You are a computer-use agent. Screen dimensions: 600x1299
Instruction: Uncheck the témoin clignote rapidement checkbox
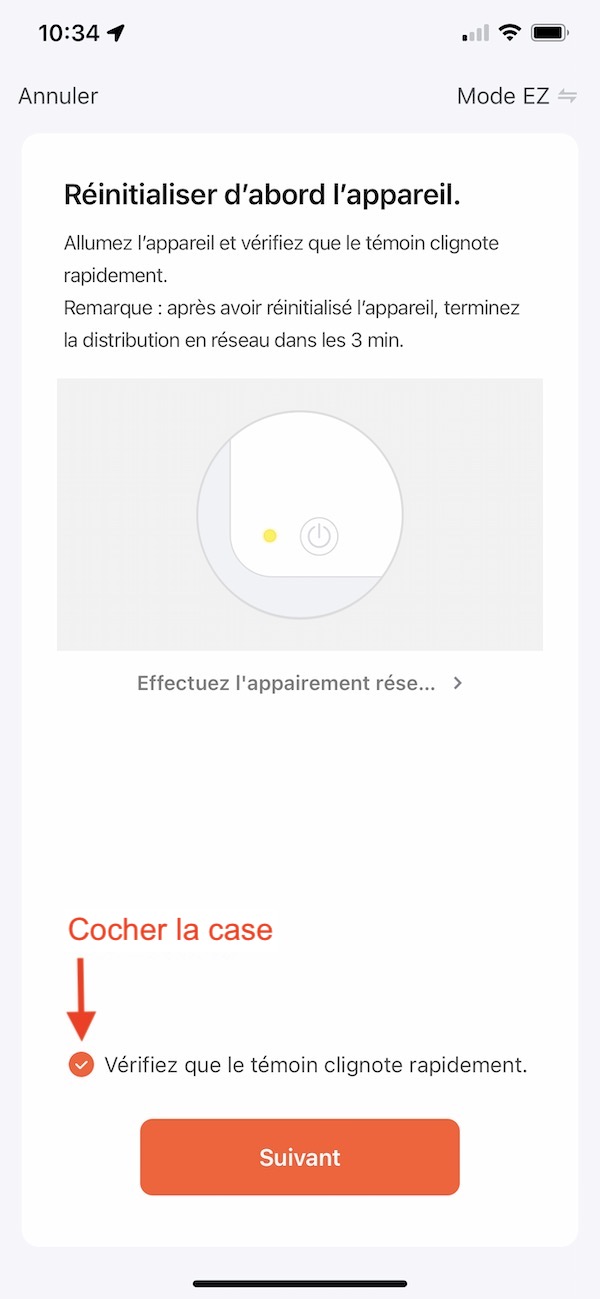(81, 1065)
